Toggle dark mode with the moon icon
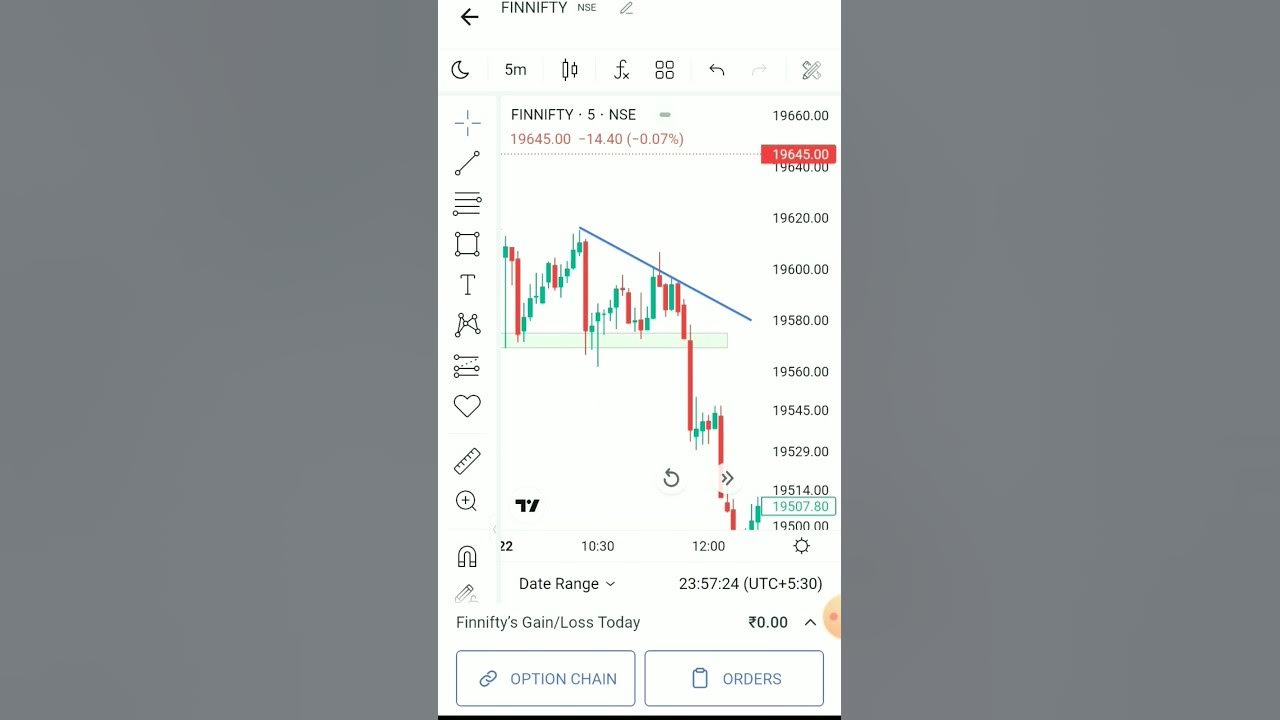 point(461,70)
